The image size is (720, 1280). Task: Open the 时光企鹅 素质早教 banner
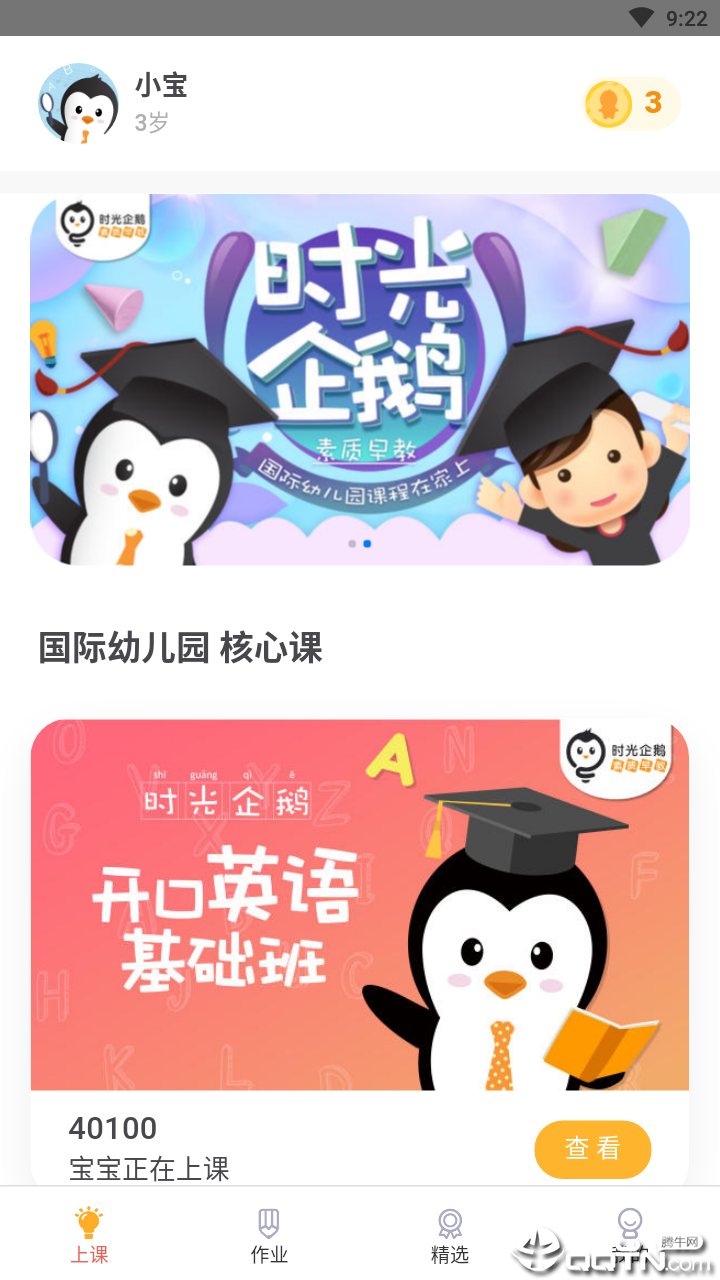click(x=360, y=380)
